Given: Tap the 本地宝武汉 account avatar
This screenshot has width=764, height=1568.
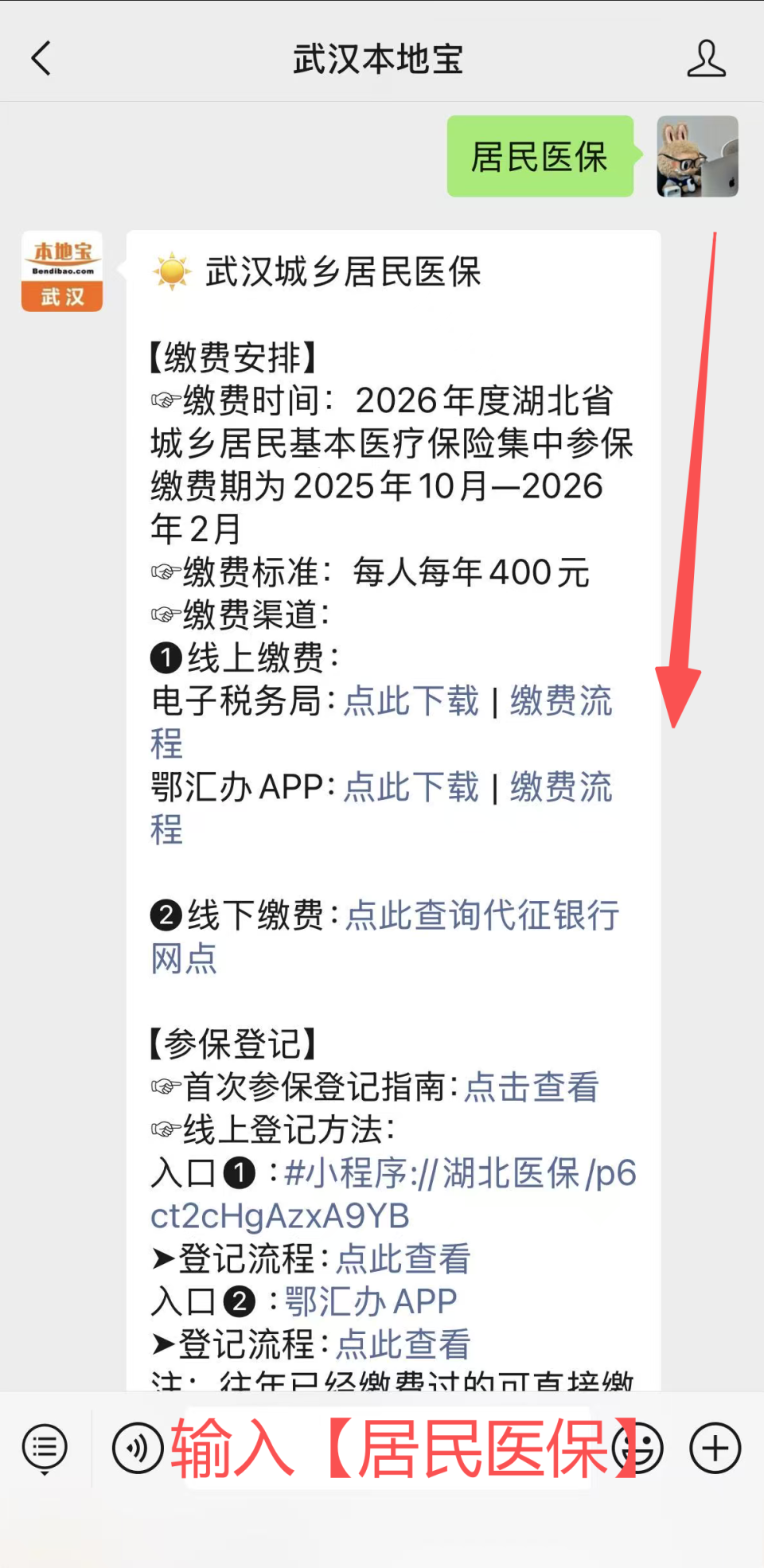Looking at the screenshot, I should [x=61, y=271].
